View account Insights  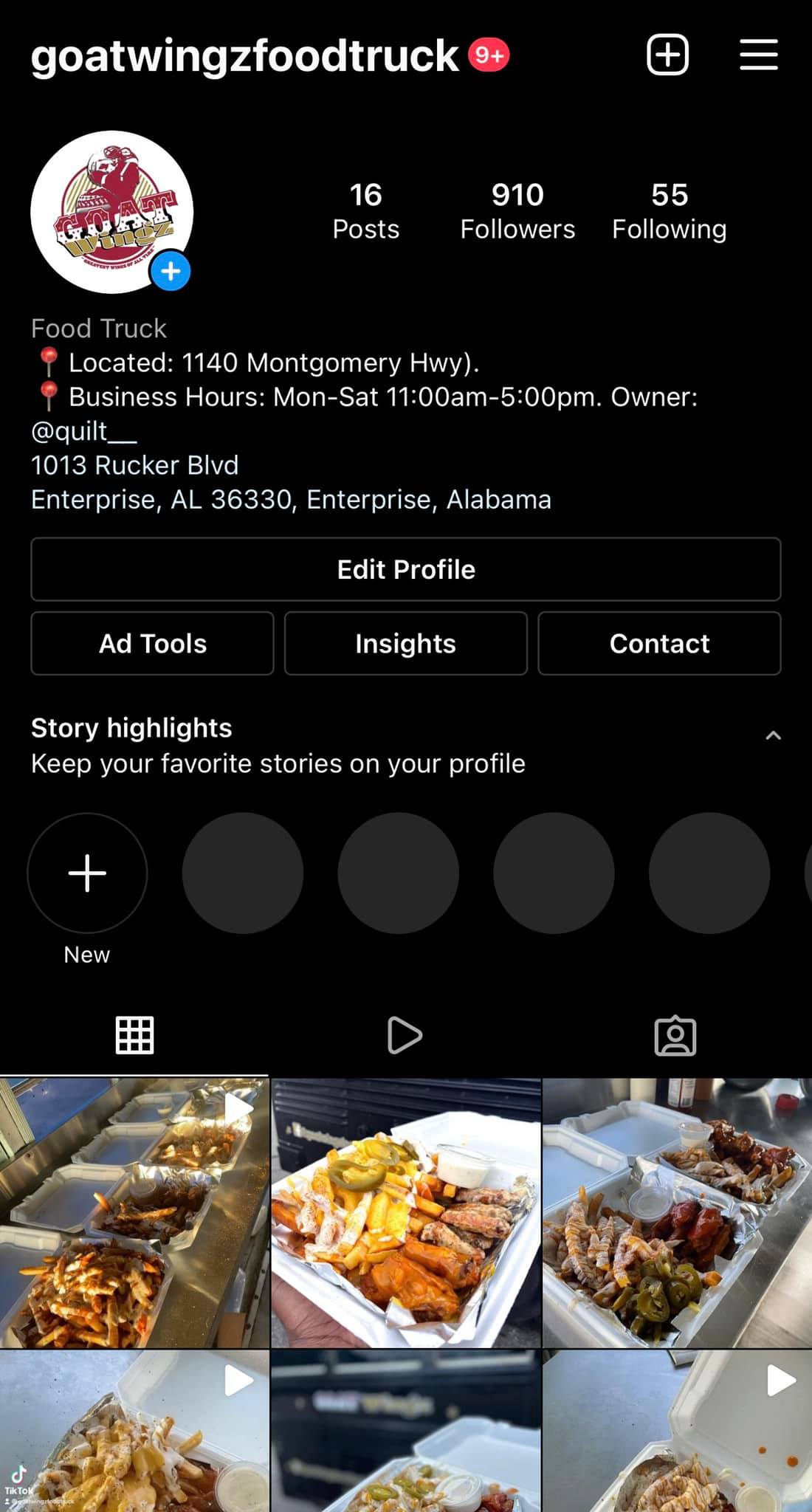click(x=405, y=643)
